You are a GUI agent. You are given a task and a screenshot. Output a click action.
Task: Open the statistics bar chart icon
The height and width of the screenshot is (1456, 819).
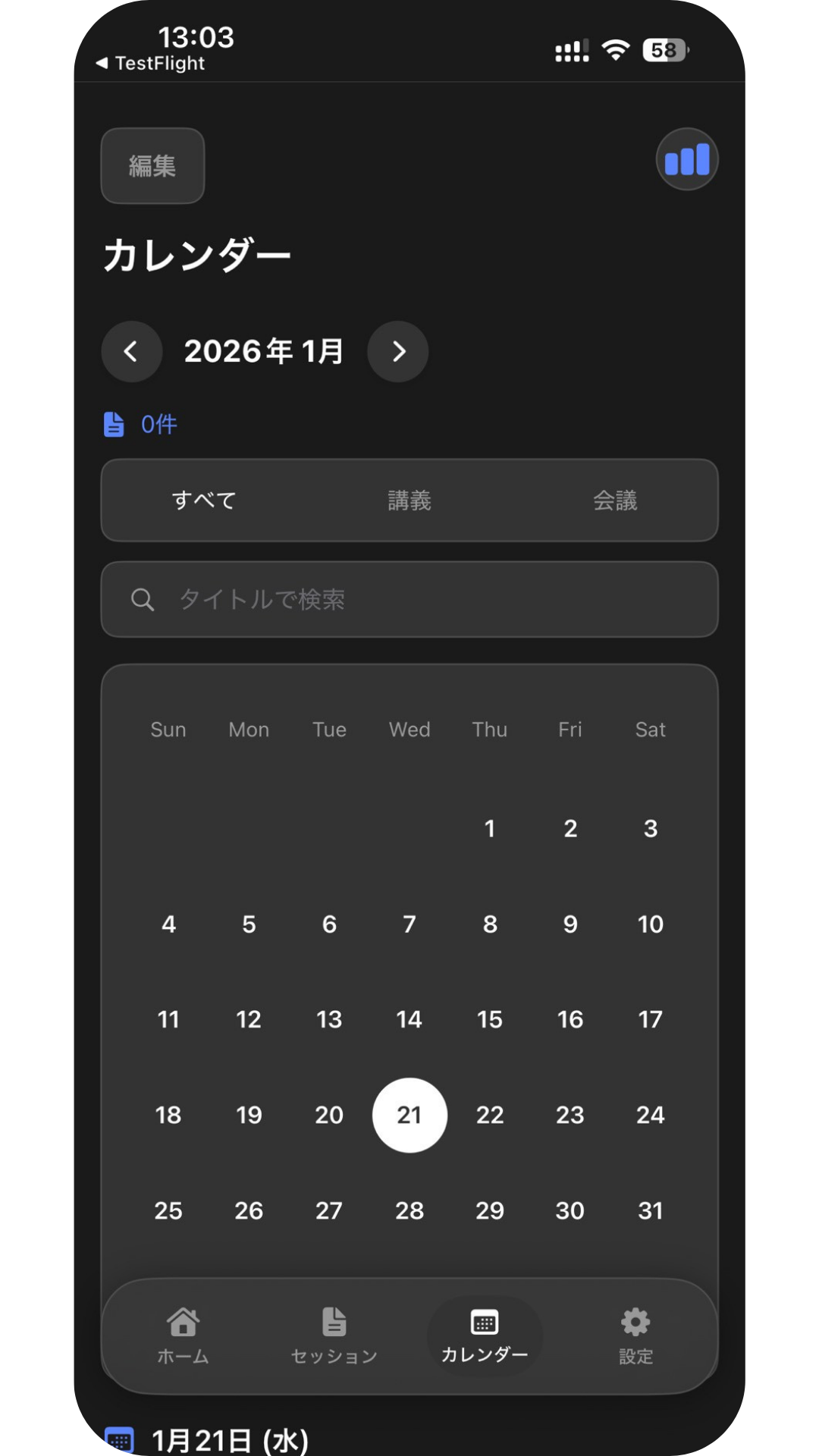[686, 159]
